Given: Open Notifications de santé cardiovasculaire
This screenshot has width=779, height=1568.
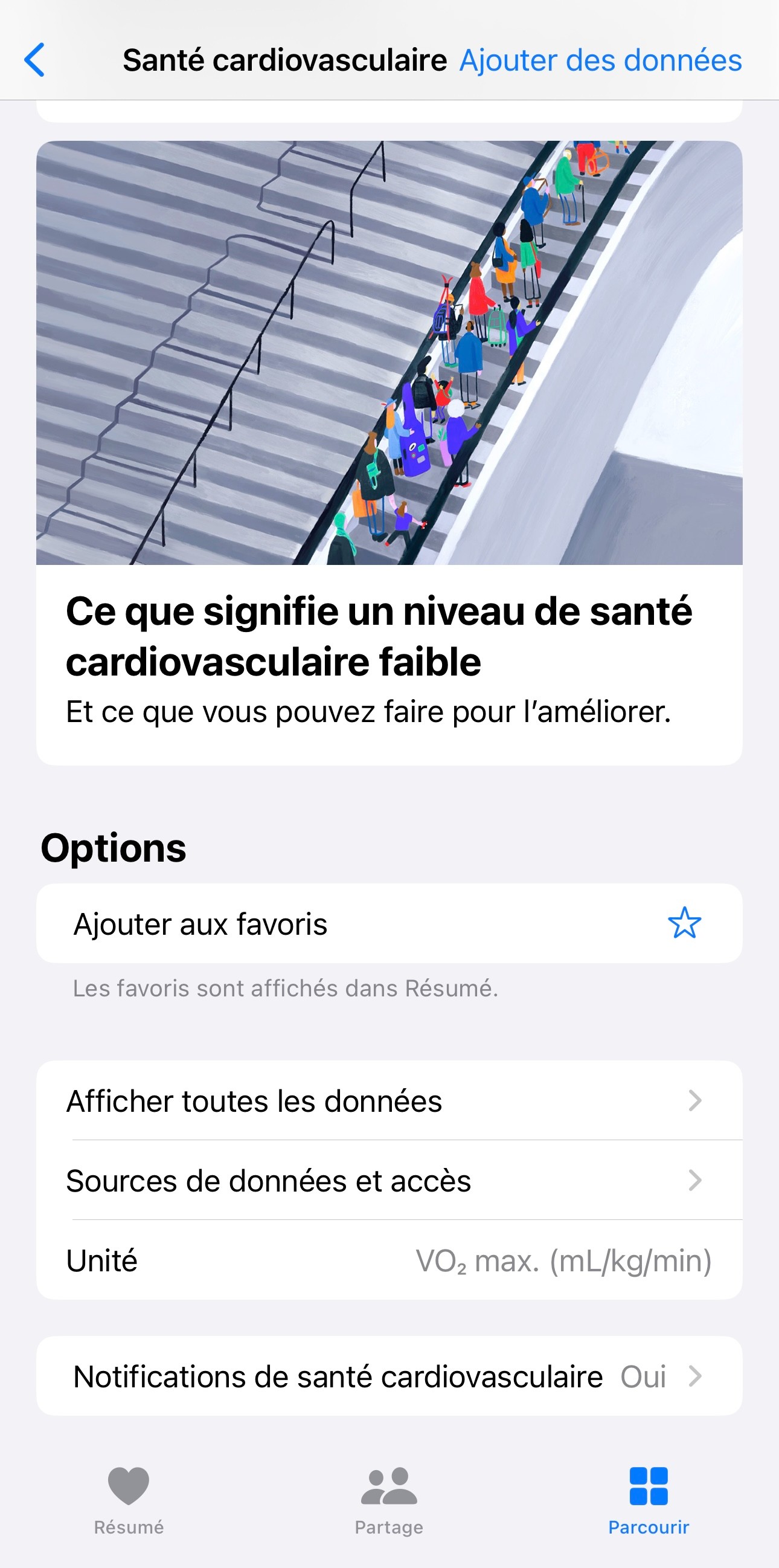Looking at the screenshot, I should tap(389, 1376).
